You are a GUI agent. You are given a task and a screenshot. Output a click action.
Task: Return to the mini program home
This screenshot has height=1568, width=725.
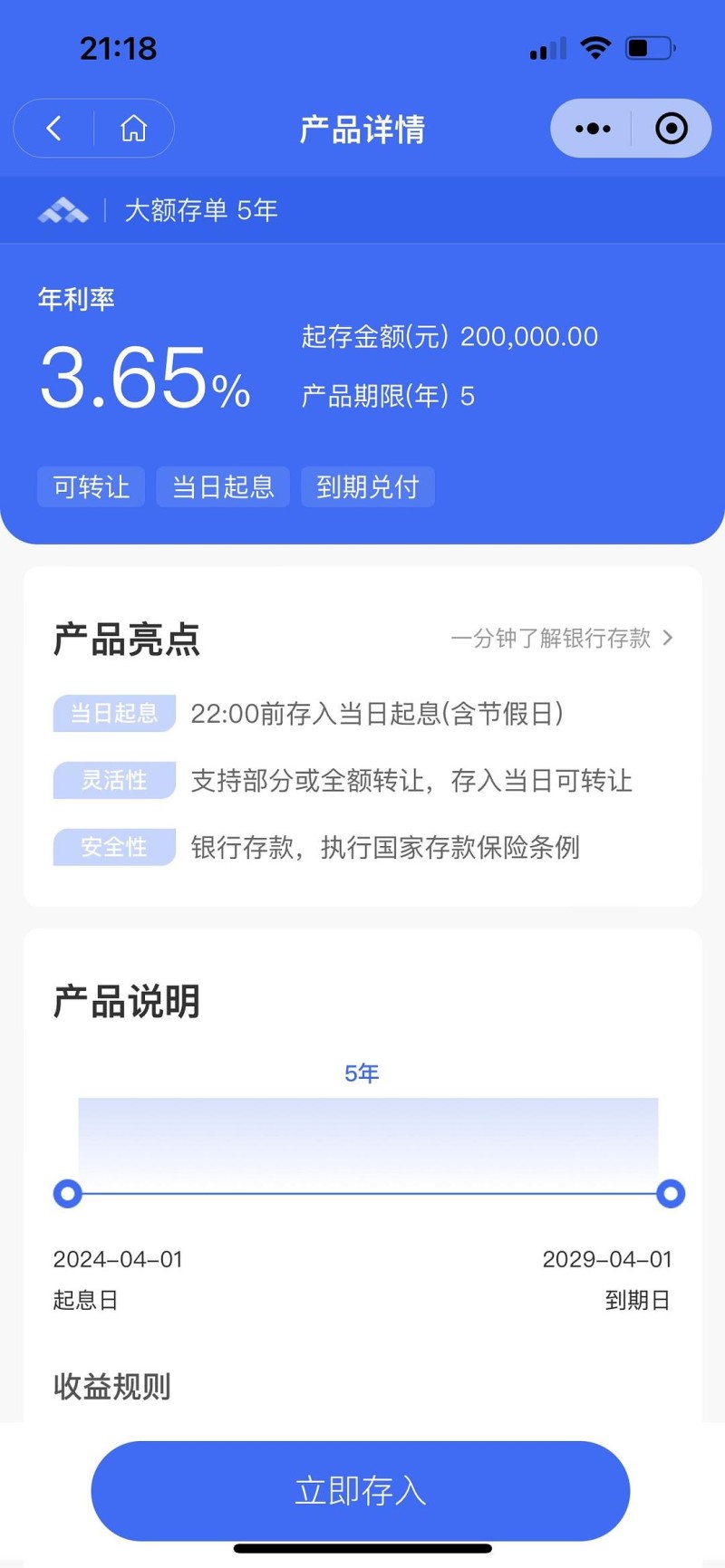(133, 129)
